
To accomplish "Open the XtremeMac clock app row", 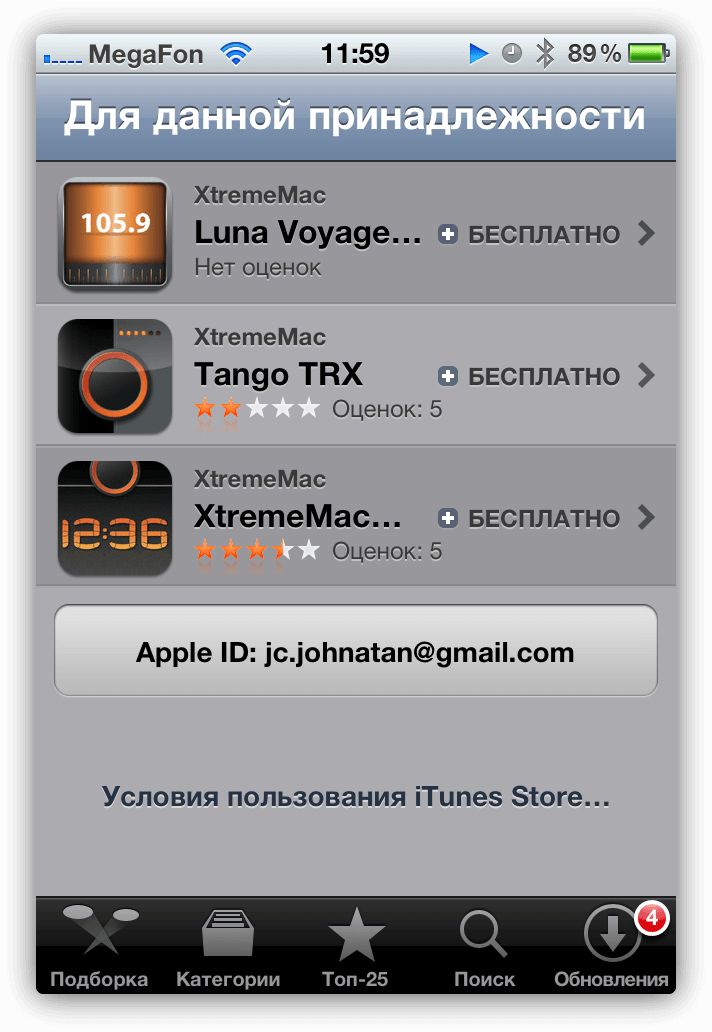I will [300, 518].
